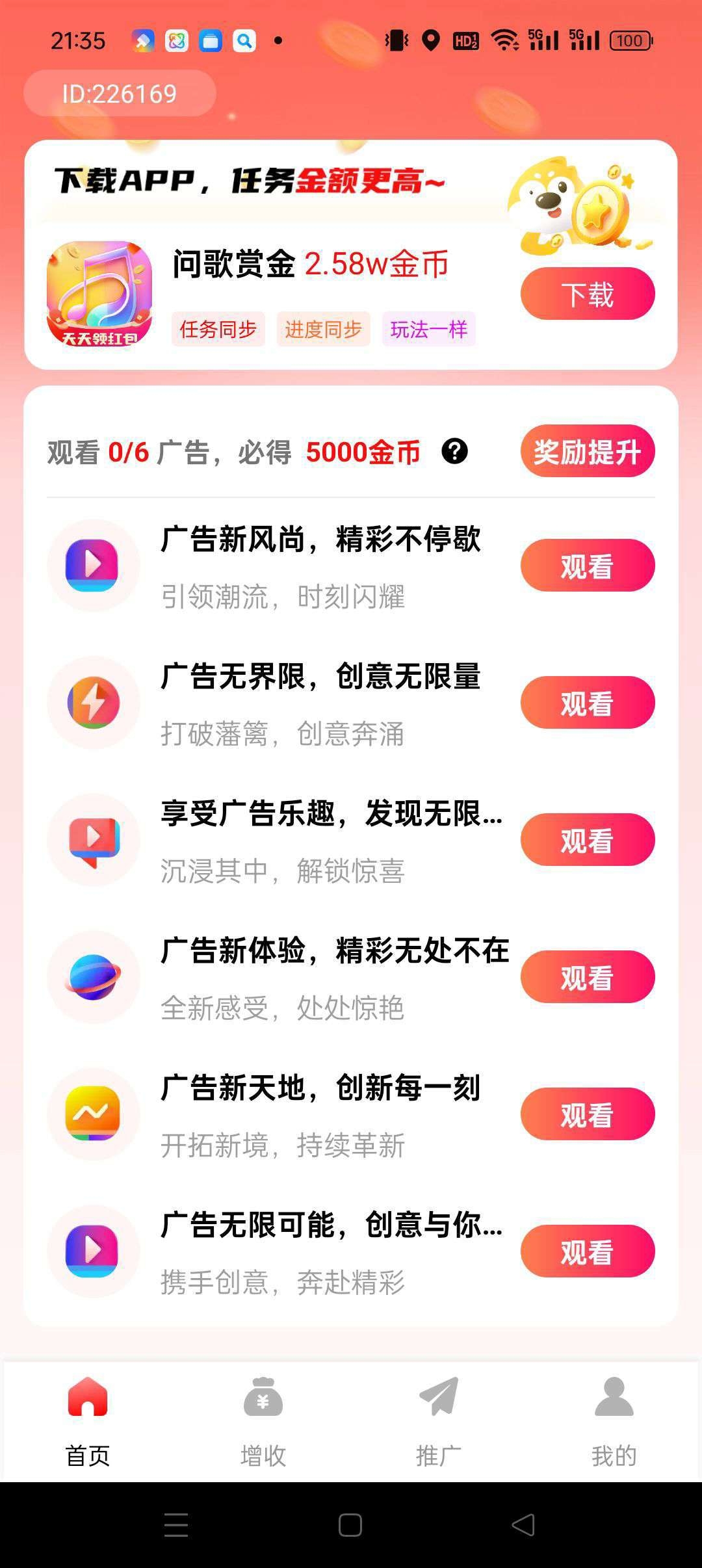Select the chat bubble play icon beside 享受广告乐趣

tap(94, 839)
